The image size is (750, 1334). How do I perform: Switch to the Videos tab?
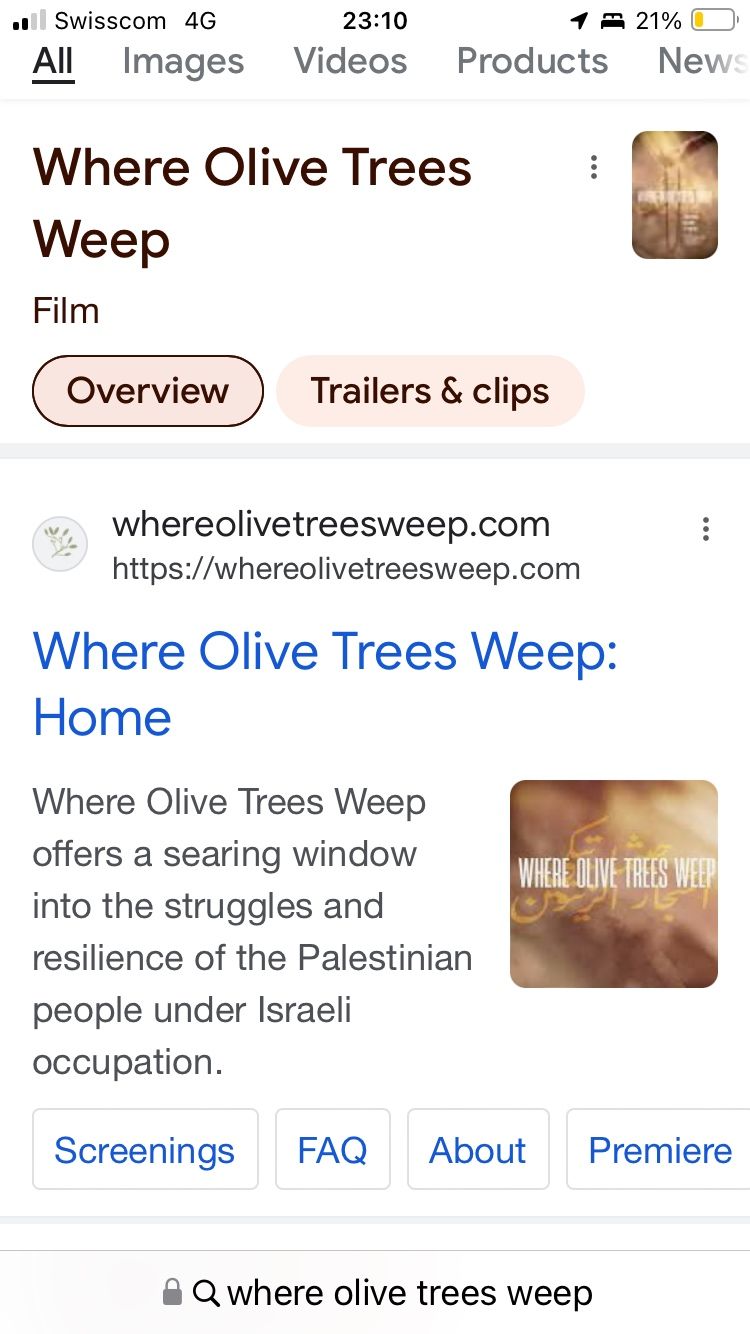350,62
